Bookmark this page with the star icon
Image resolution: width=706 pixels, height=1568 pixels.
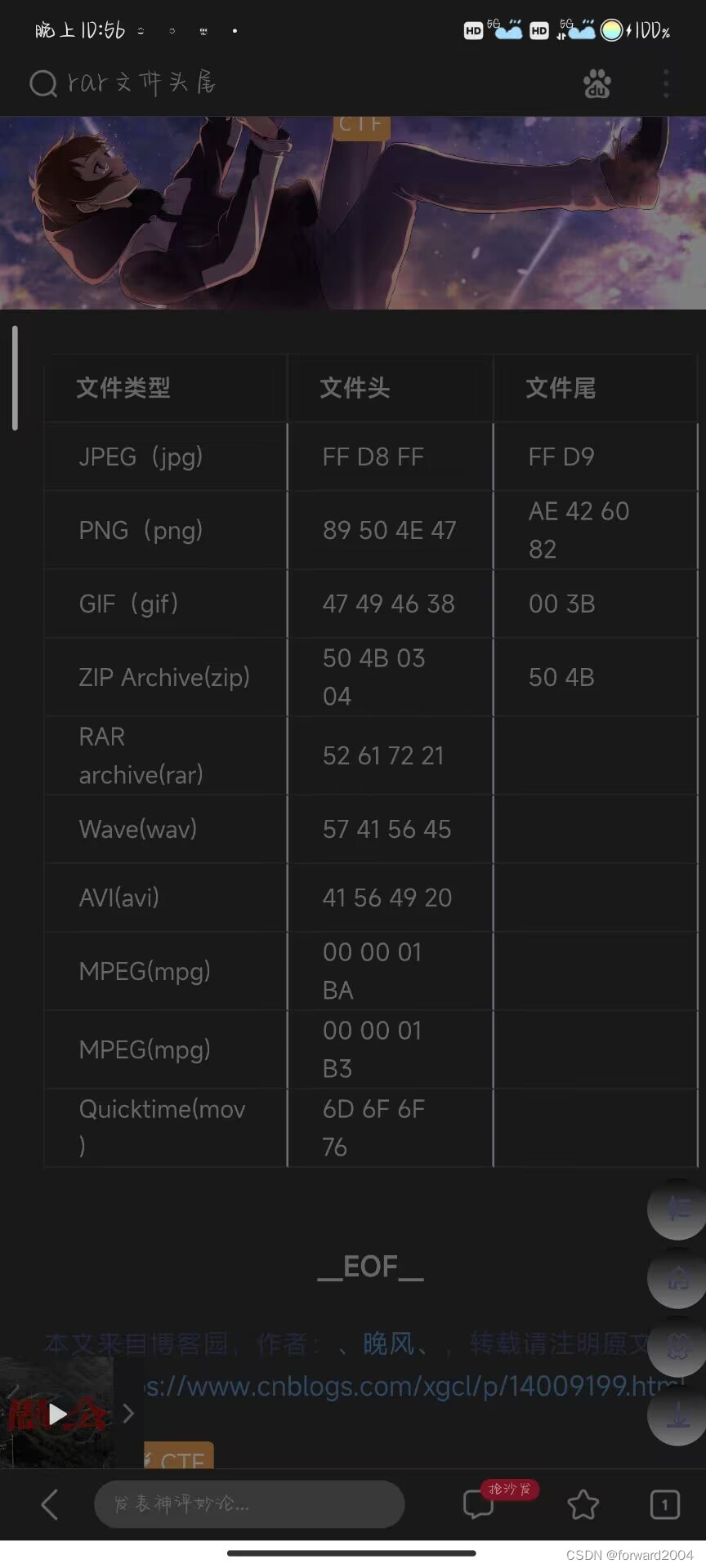click(x=583, y=1504)
